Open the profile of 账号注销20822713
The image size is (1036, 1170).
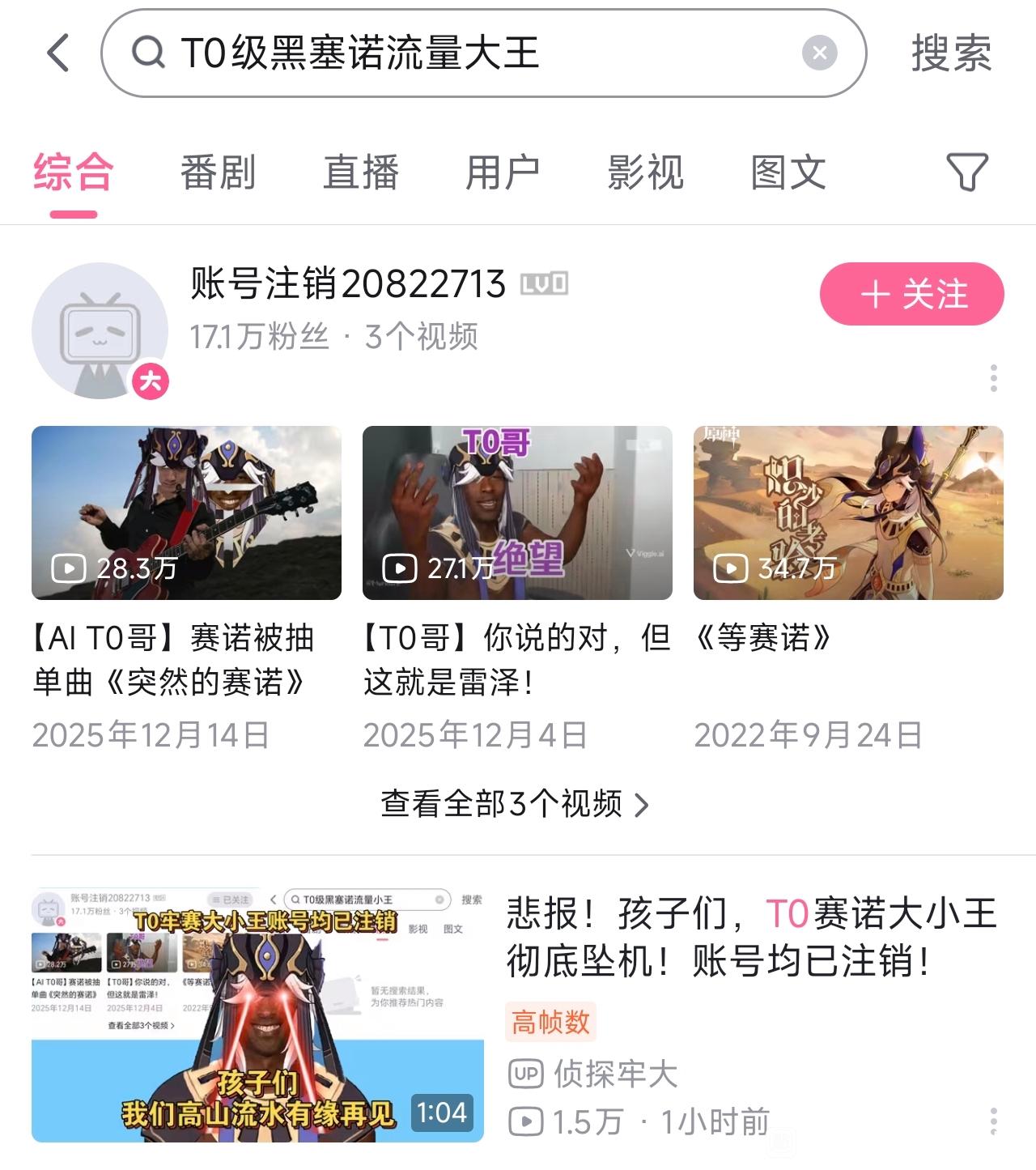100,330
